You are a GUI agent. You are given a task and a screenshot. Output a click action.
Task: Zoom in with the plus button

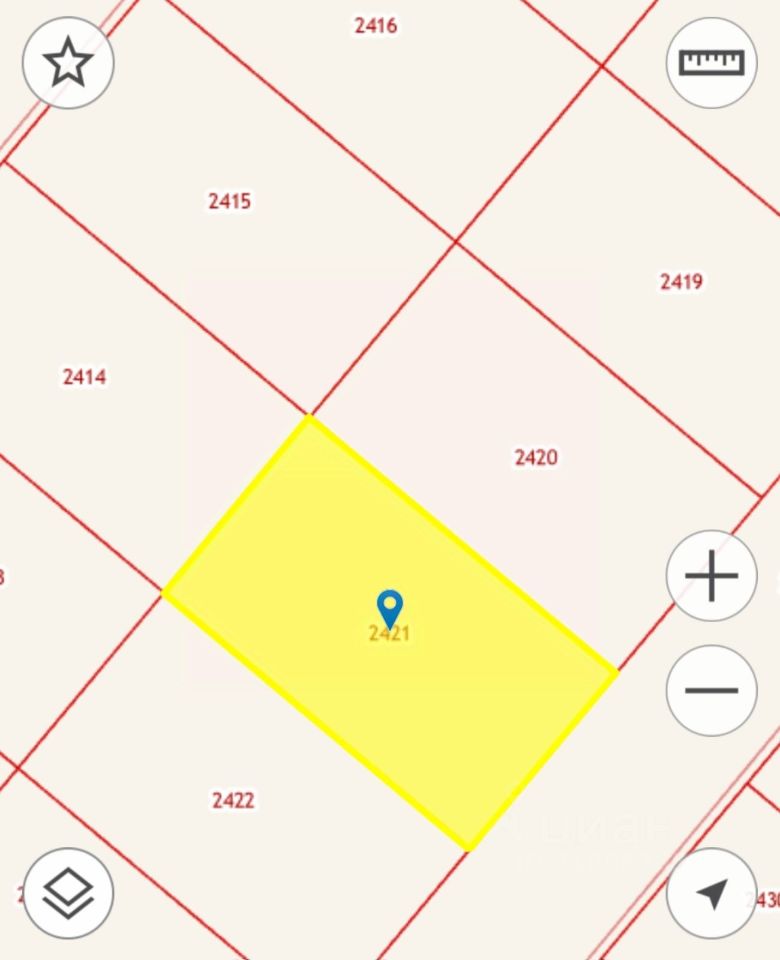[711, 576]
